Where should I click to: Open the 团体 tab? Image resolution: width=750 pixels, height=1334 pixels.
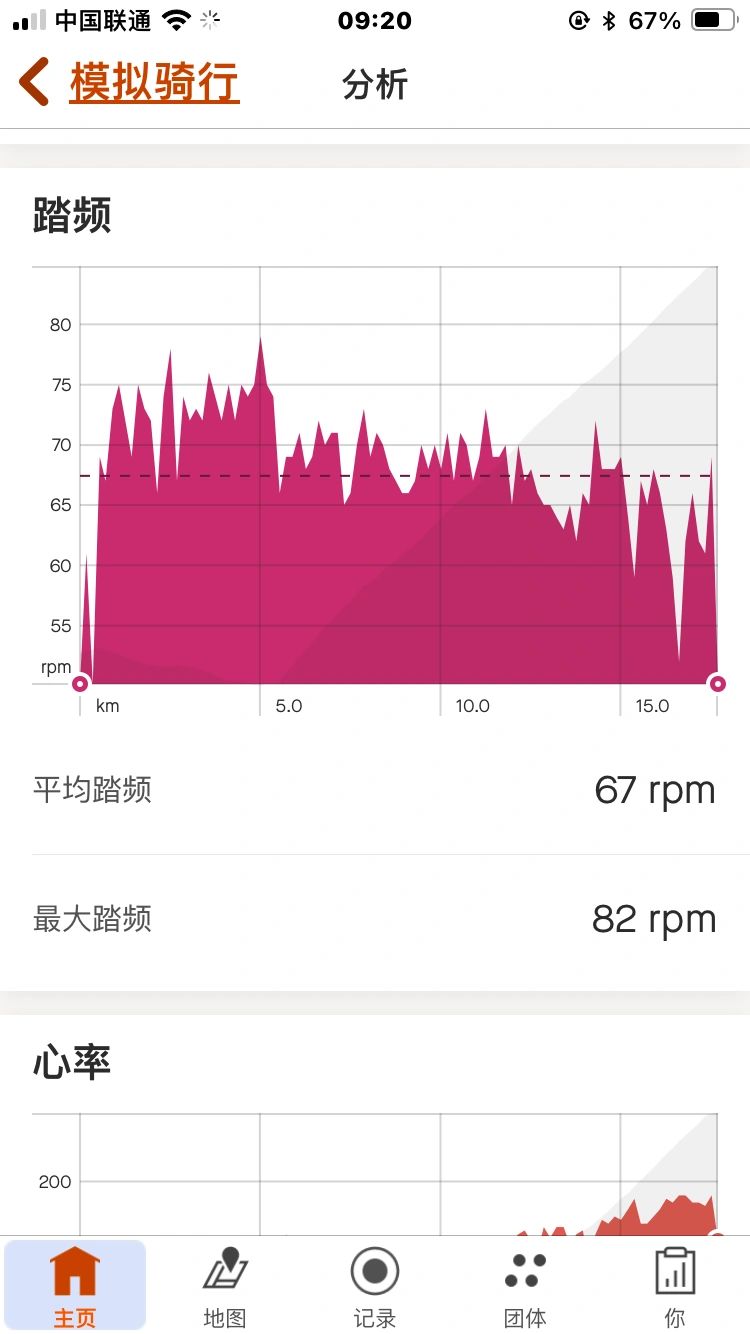525,1287
